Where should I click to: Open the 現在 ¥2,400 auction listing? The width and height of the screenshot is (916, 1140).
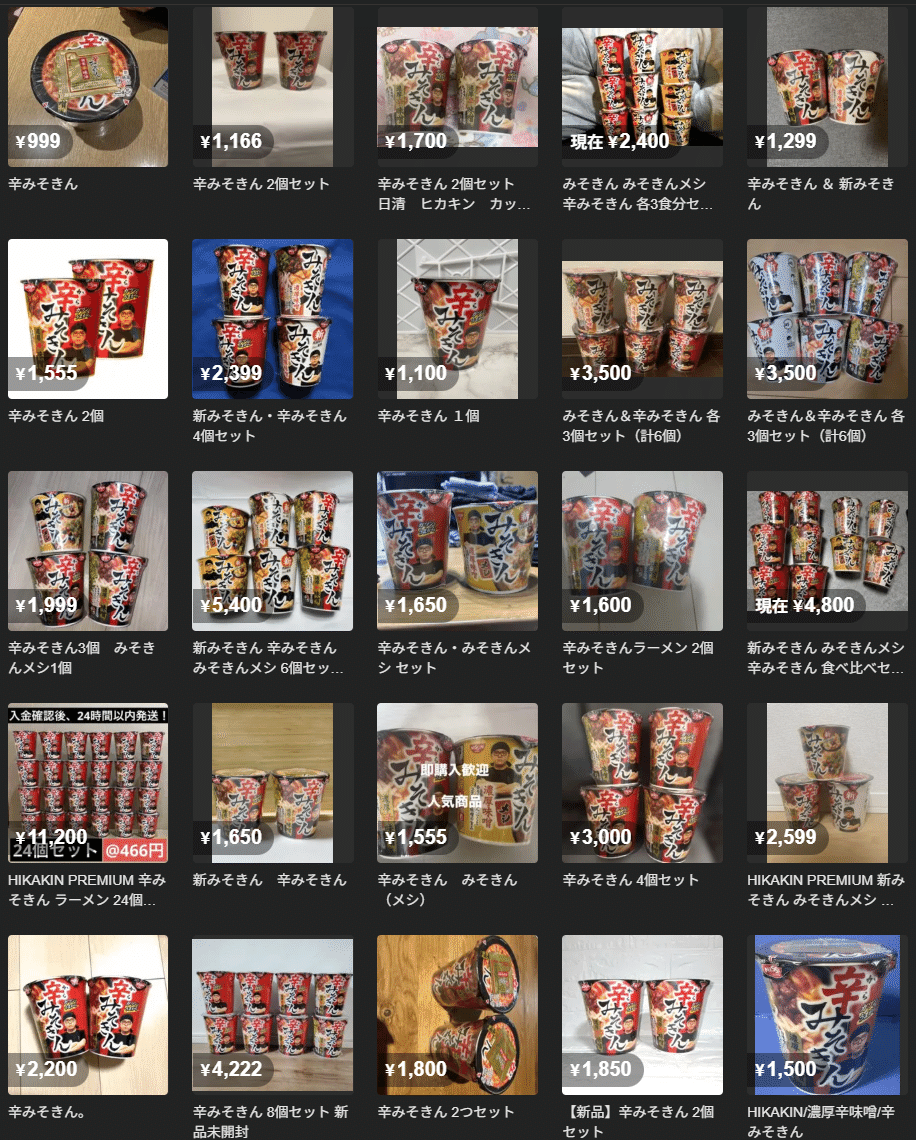coord(642,86)
